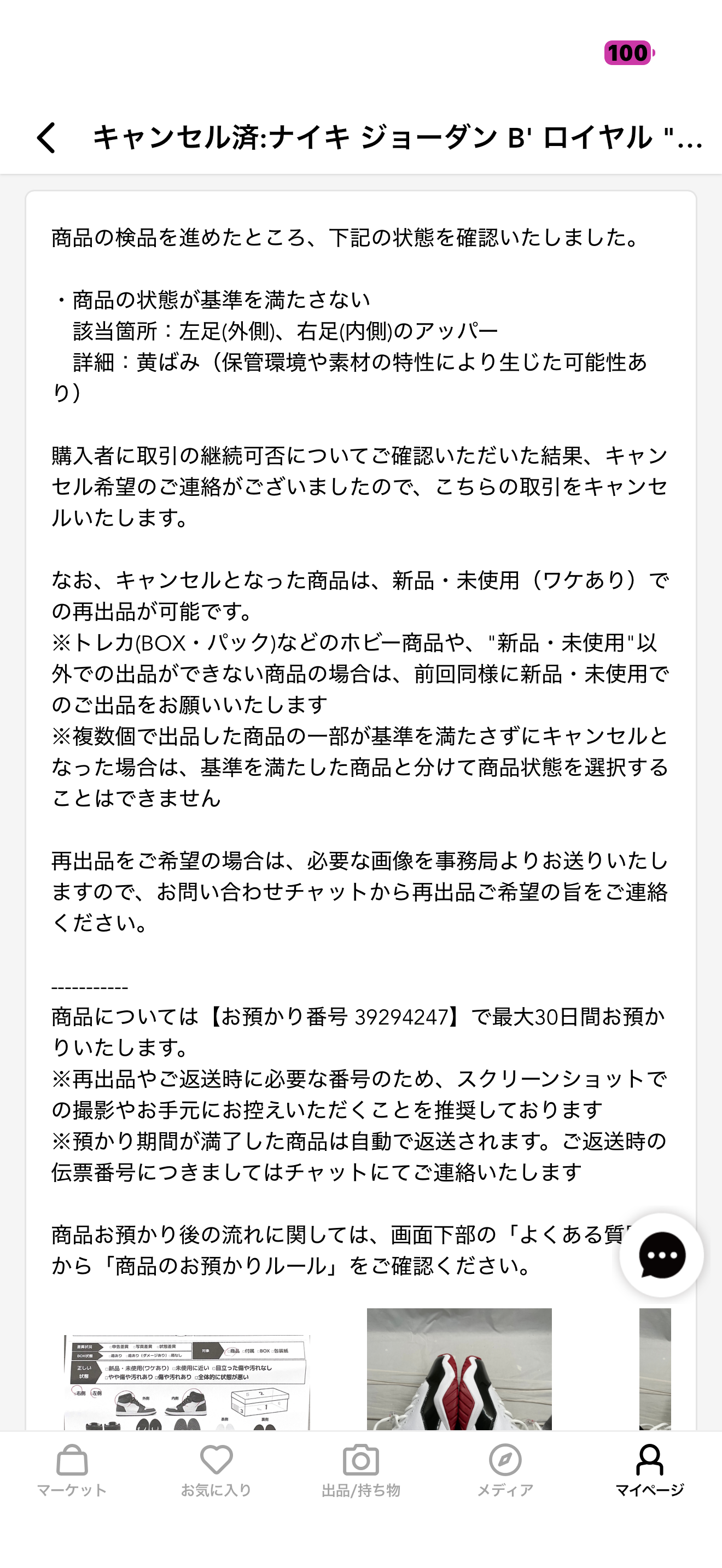
Task: Open the support chat bubble button
Action: pos(662,1255)
